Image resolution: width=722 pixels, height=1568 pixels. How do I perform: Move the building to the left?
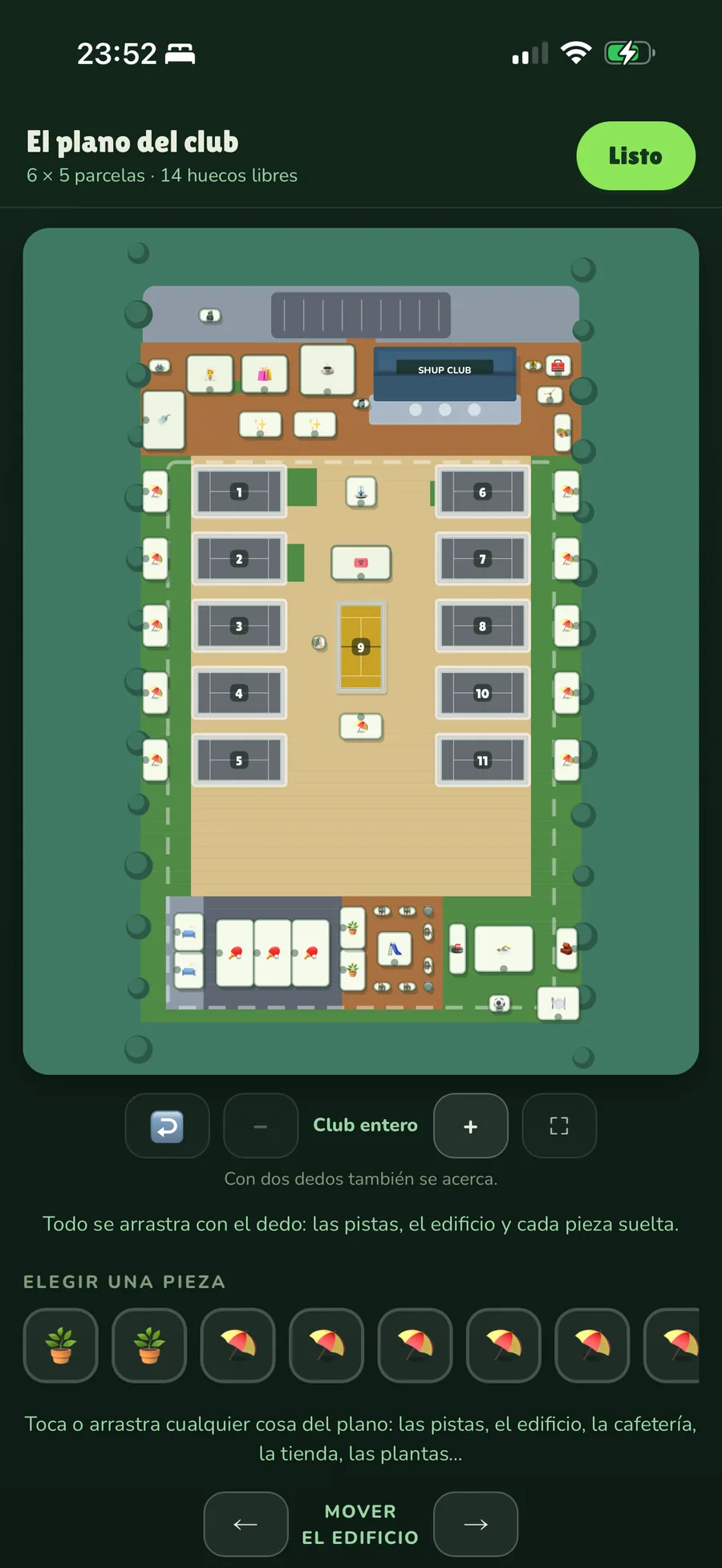245,1524
